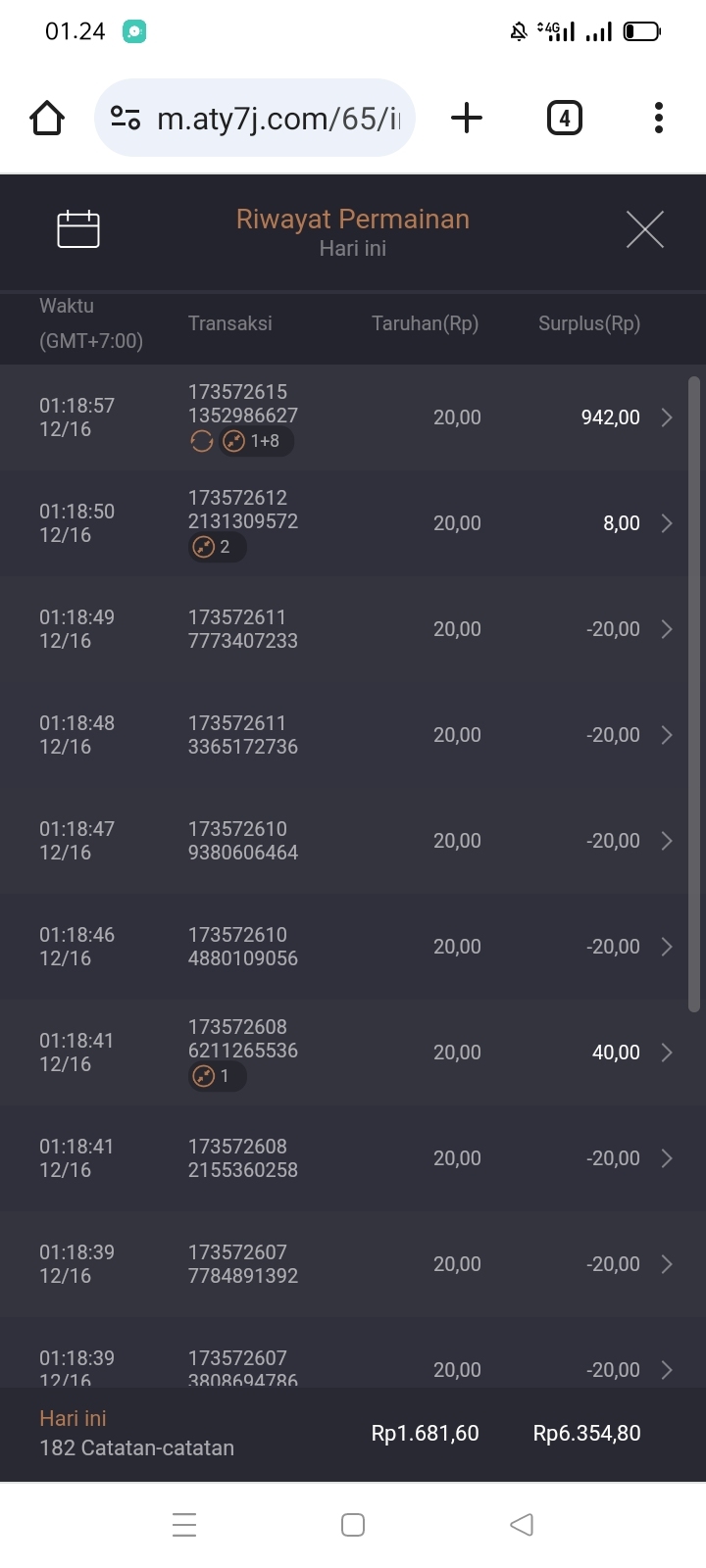Open the browser home page

coord(47,119)
